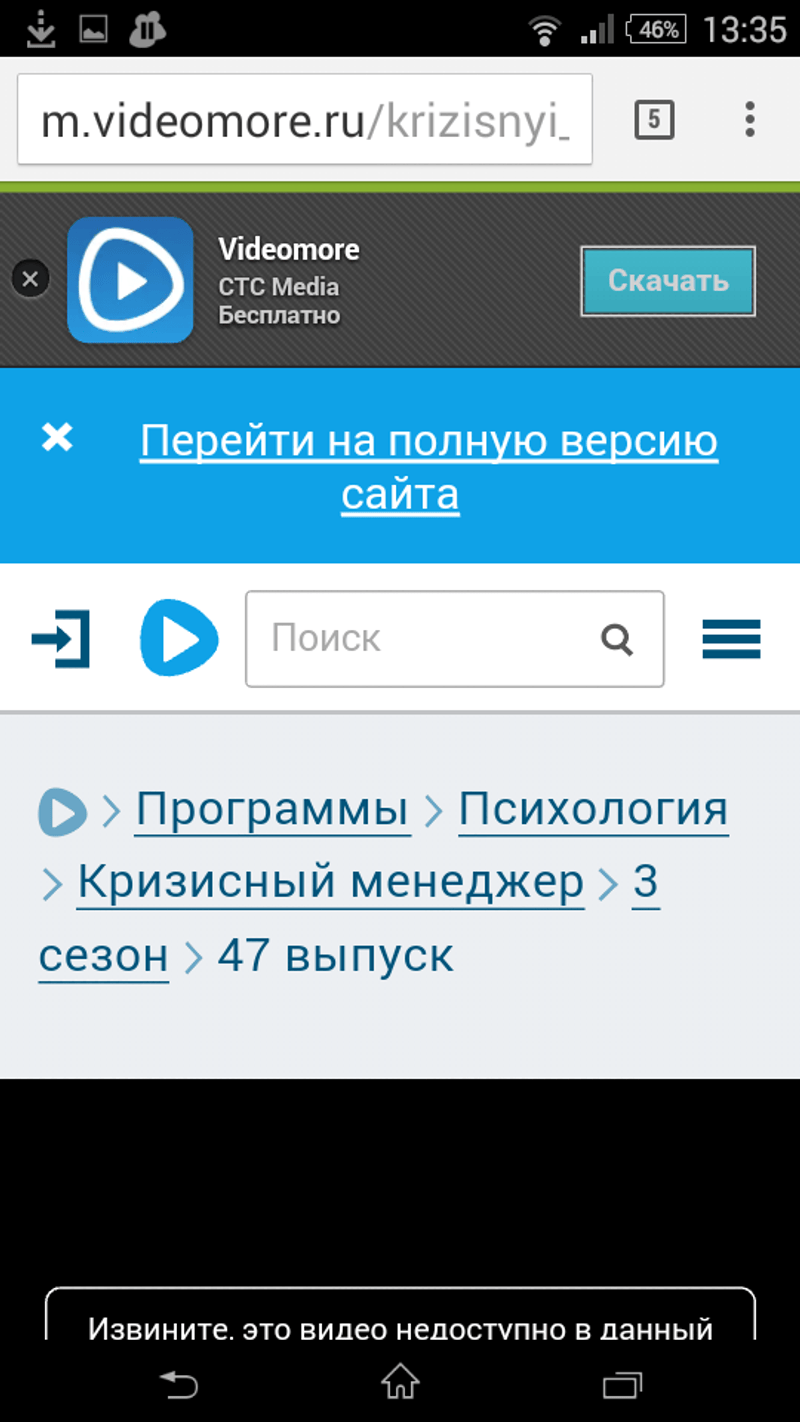The image size is (800, 1422).
Task: Tap the login icon
Action: point(62,638)
